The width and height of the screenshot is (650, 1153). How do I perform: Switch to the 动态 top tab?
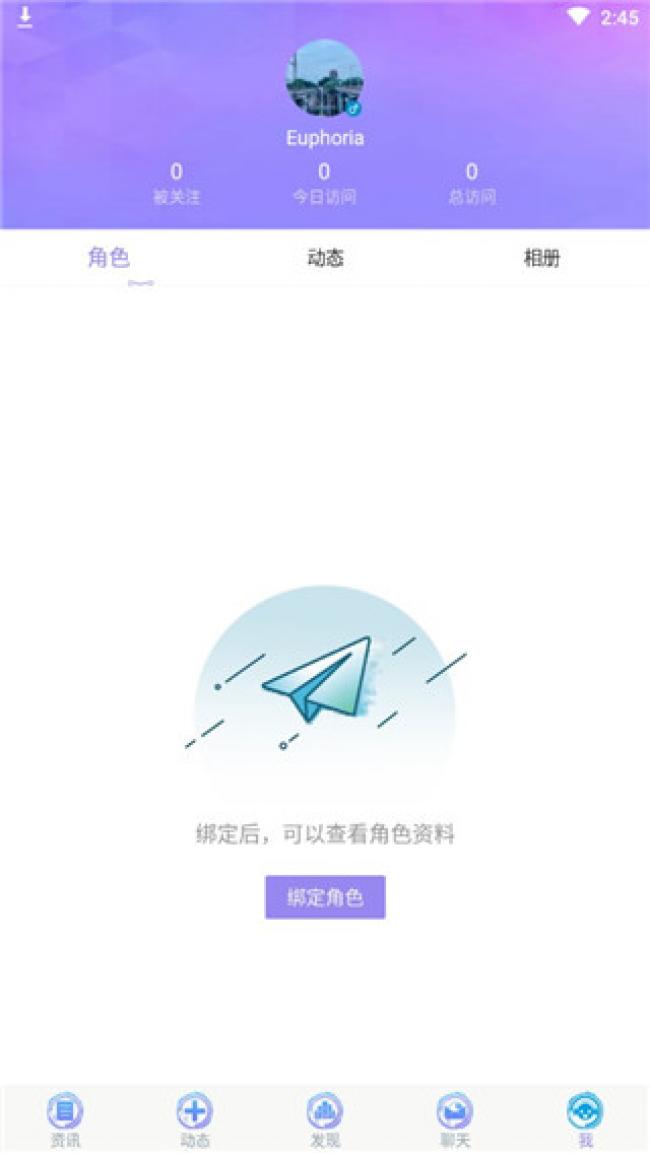point(325,258)
